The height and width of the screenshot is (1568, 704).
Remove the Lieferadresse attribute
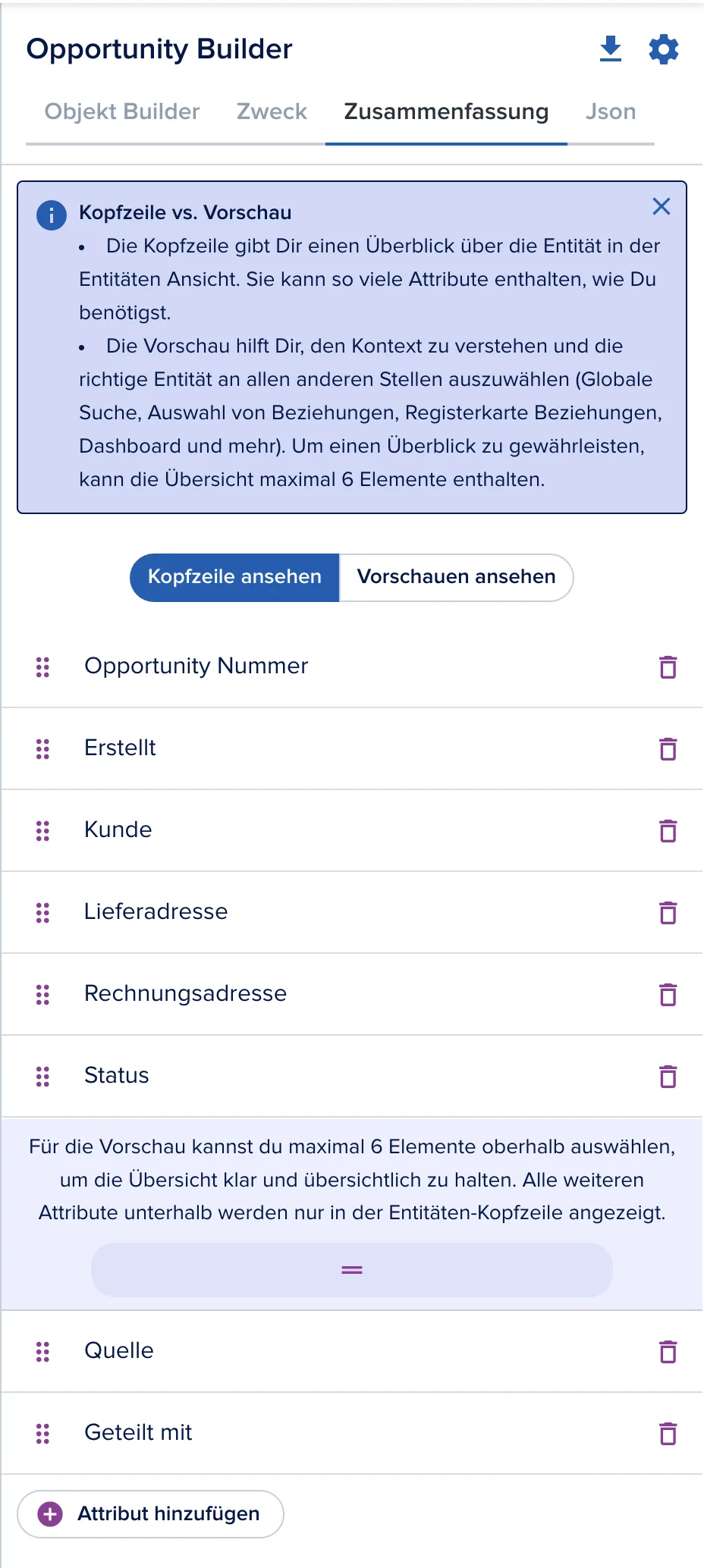pos(668,912)
